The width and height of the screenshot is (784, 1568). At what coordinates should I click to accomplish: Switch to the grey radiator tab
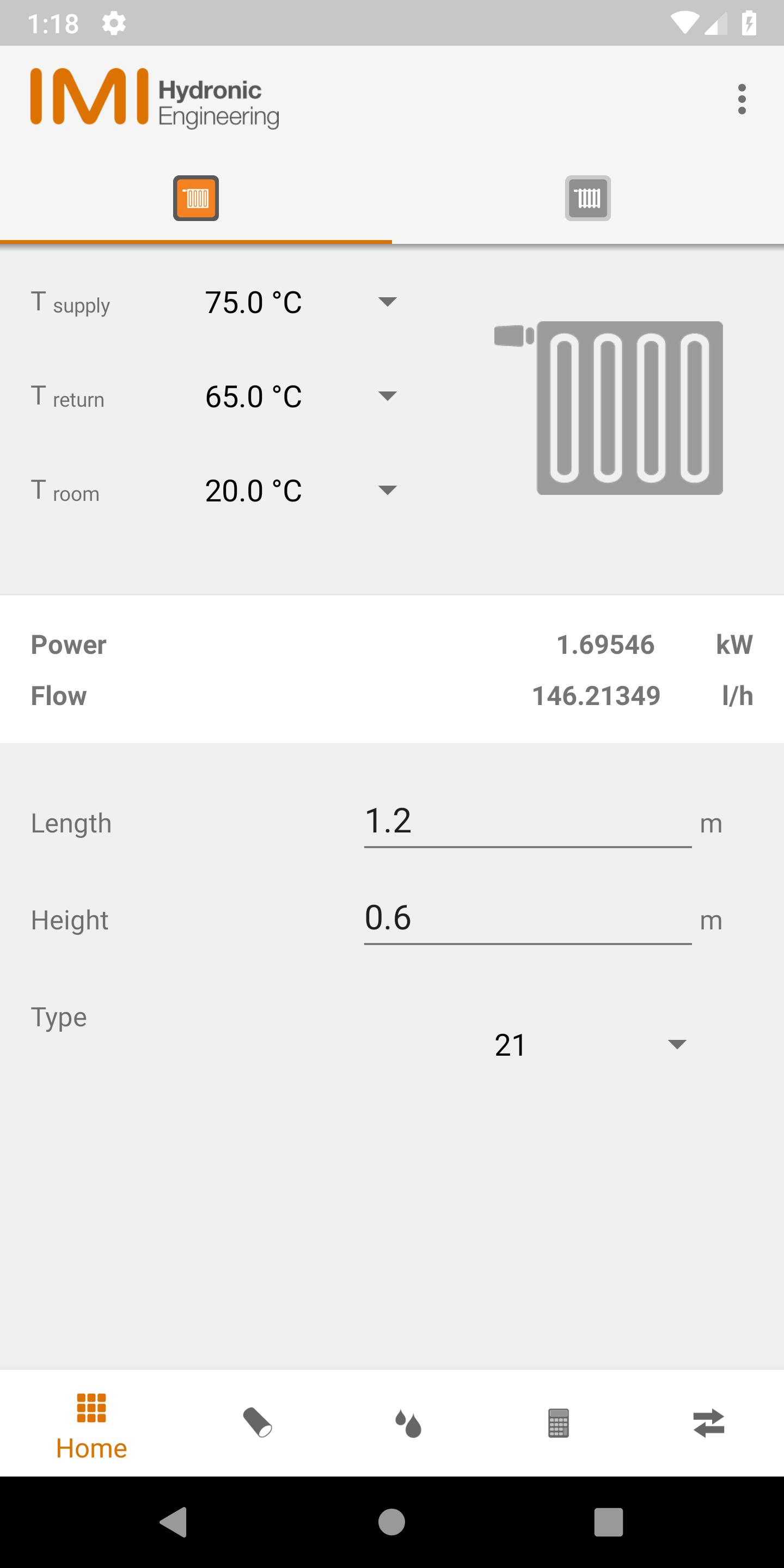(587, 198)
